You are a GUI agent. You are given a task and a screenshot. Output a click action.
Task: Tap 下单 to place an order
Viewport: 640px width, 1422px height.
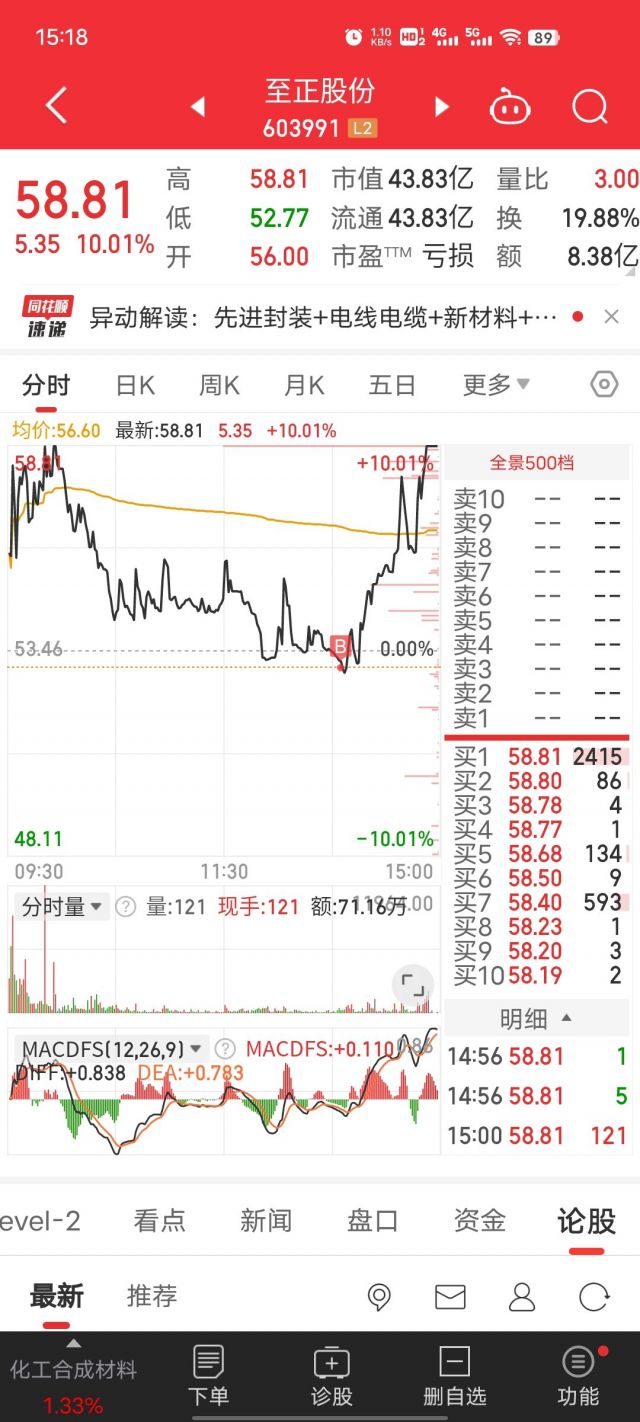[208, 1377]
